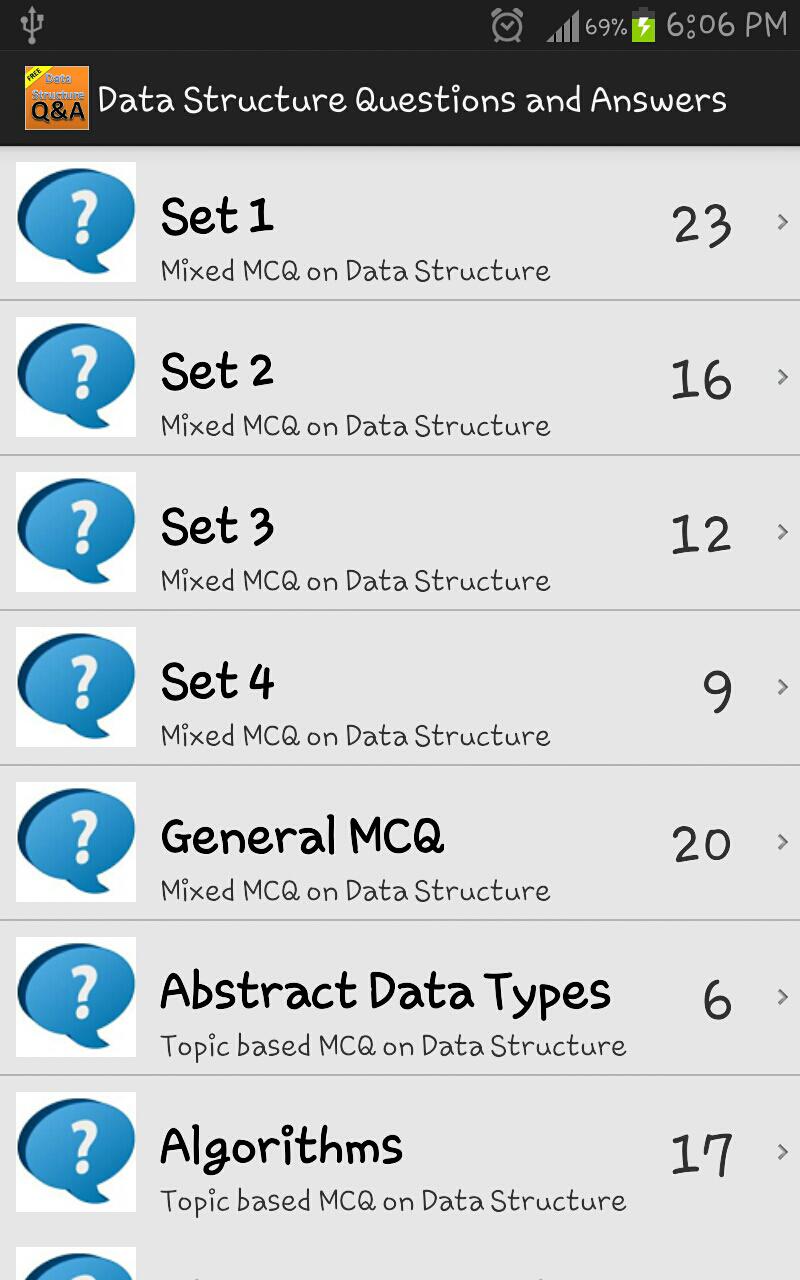
Task: Expand Algorithms using the right-pointing chevron
Action: coord(784,1152)
